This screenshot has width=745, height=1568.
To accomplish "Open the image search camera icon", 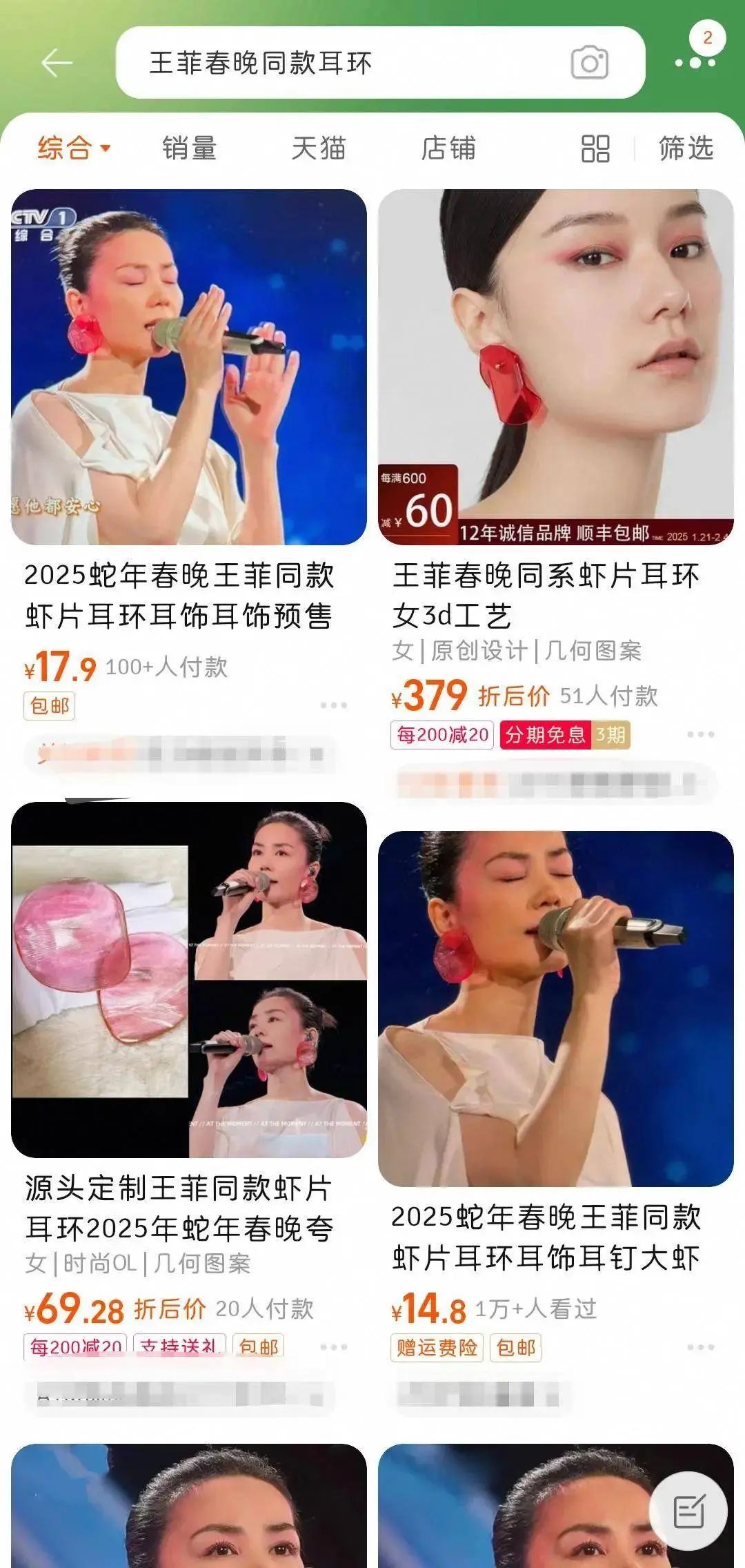I will (x=590, y=63).
